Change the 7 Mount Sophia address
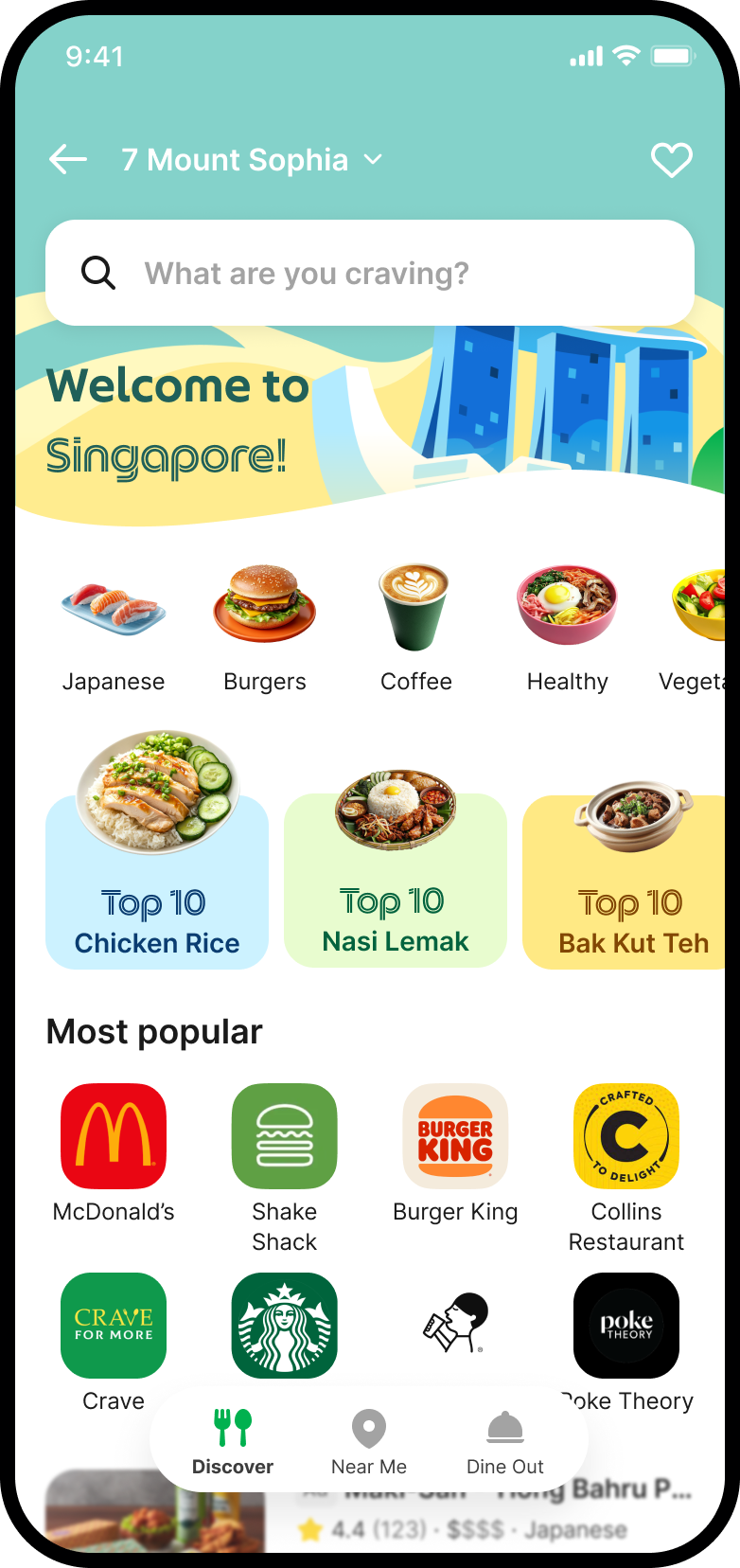 252,160
